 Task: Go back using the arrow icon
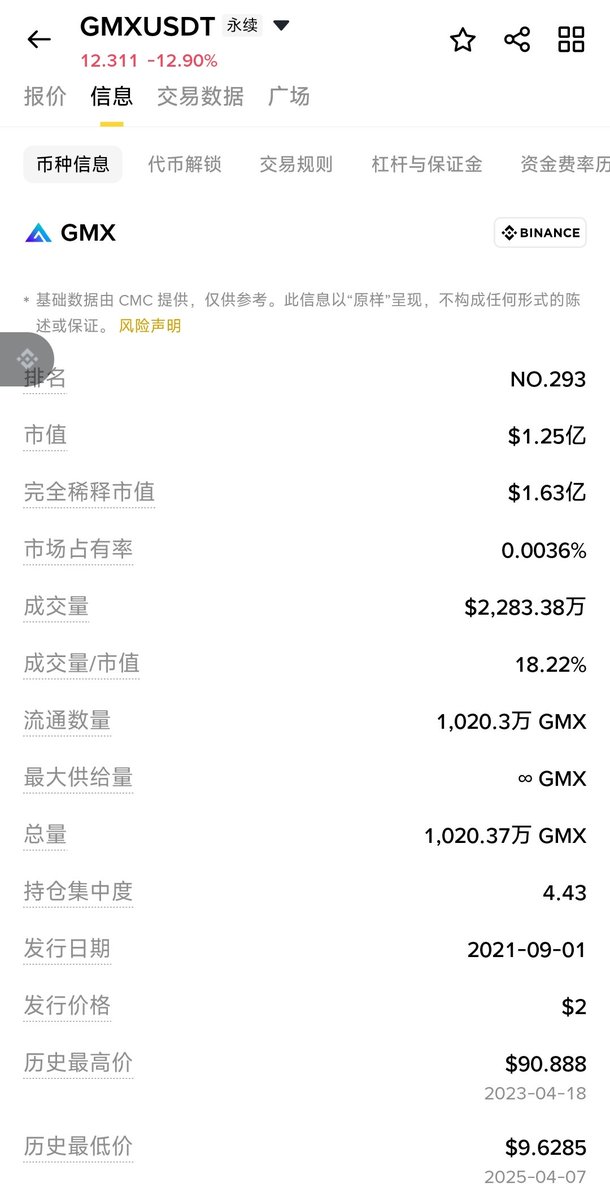39,40
